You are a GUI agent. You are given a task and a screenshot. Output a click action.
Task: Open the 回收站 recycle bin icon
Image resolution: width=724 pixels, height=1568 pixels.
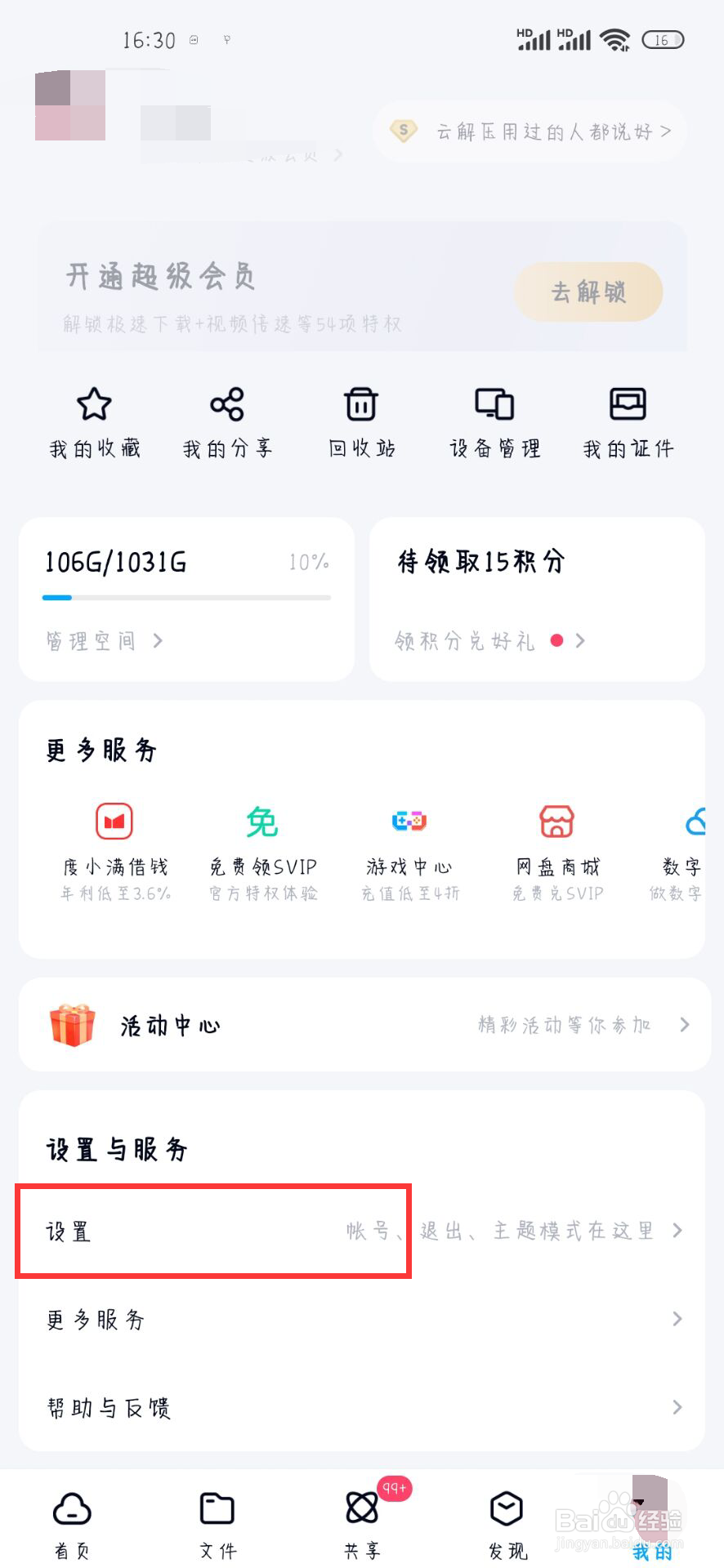pyautogui.click(x=360, y=421)
